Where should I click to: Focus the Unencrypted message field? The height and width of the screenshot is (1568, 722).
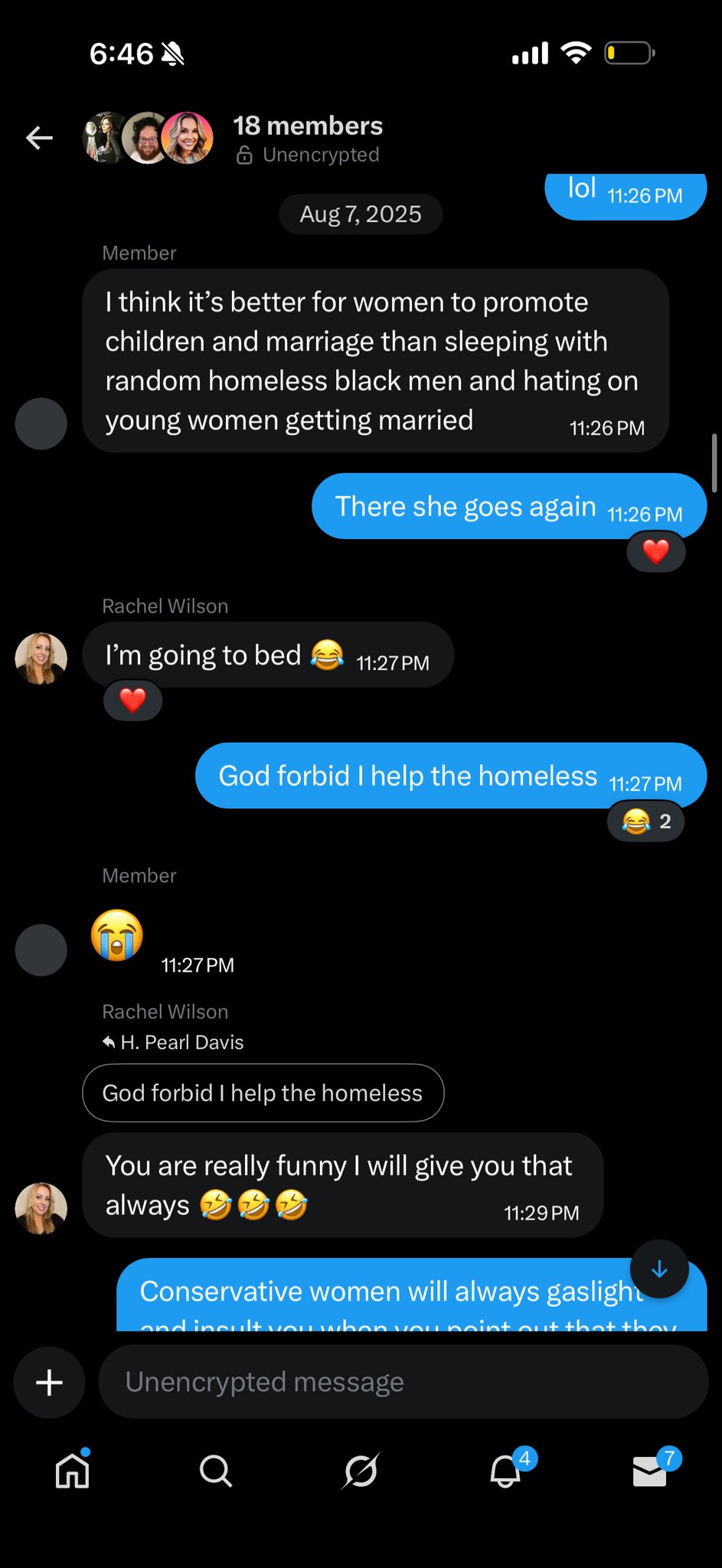tap(402, 1383)
